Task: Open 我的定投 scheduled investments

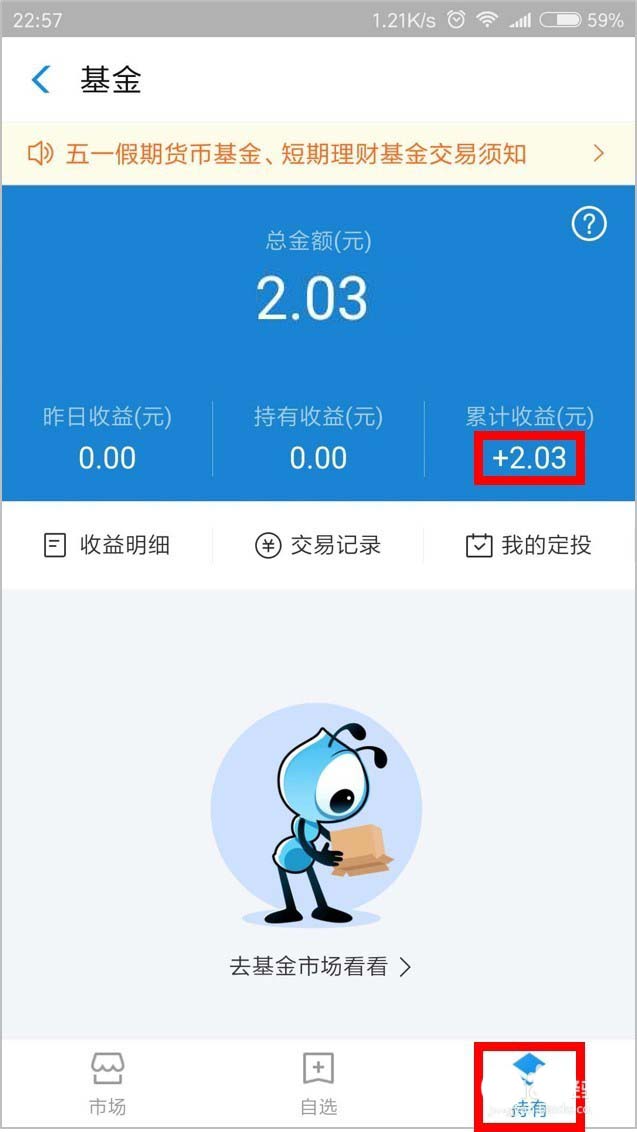Action: point(529,545)
